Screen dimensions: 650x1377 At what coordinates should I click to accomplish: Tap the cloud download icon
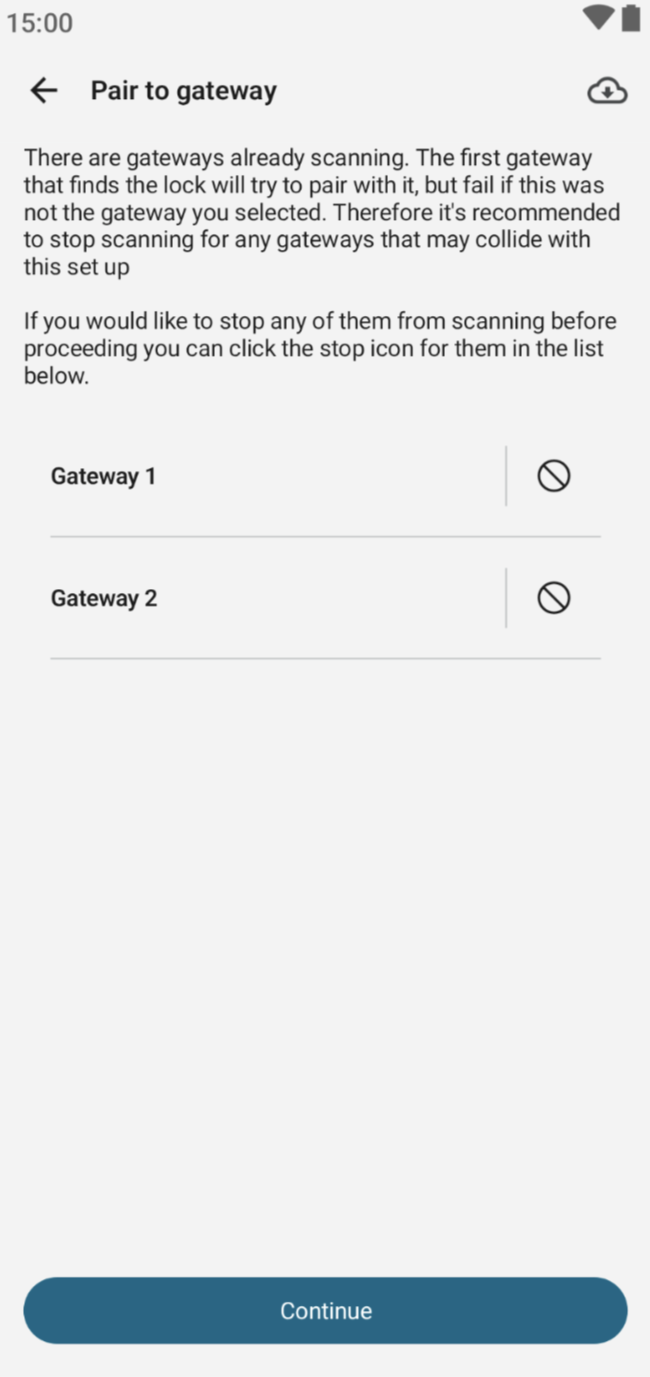pyautogui.click(x=606, y=91)
